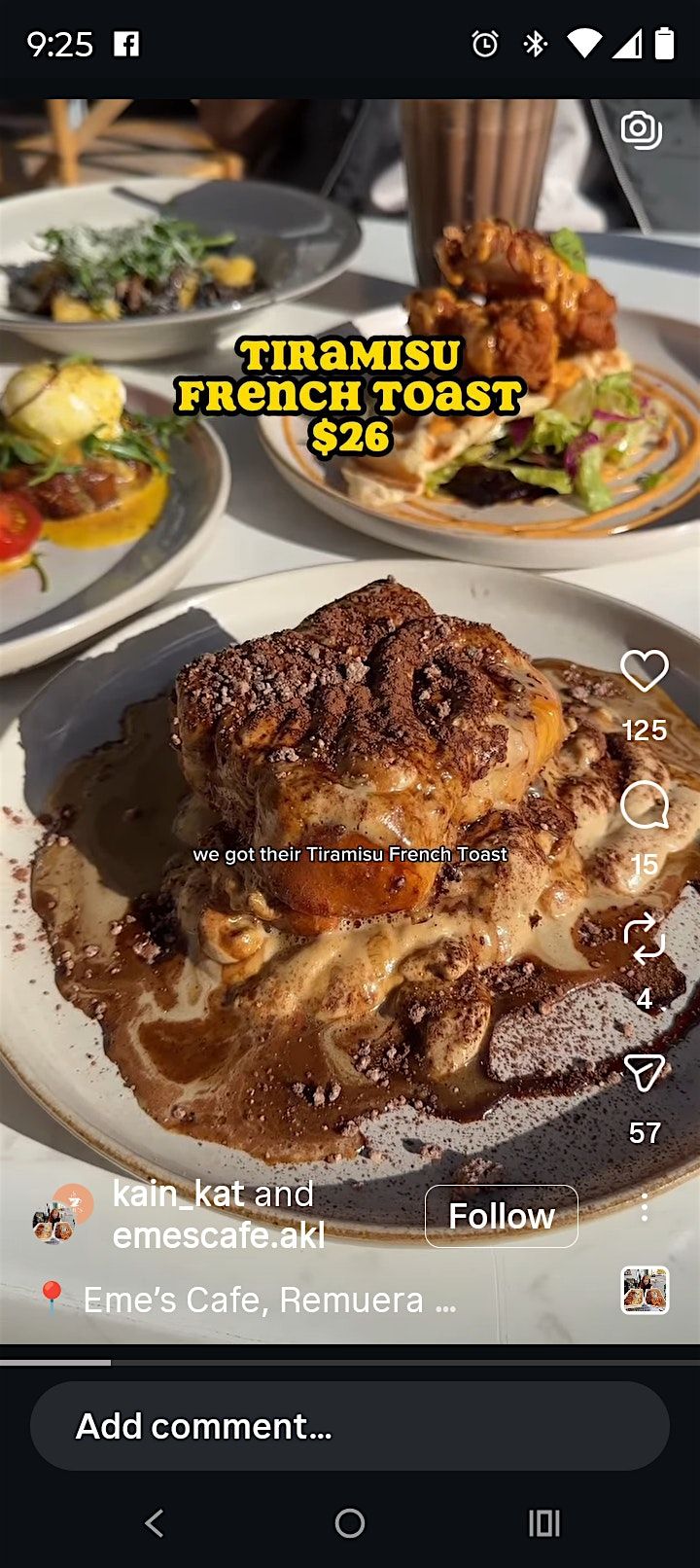
Task: Open the kain_kat and emescafe.akl usernames
Action: click(219, 1214)
